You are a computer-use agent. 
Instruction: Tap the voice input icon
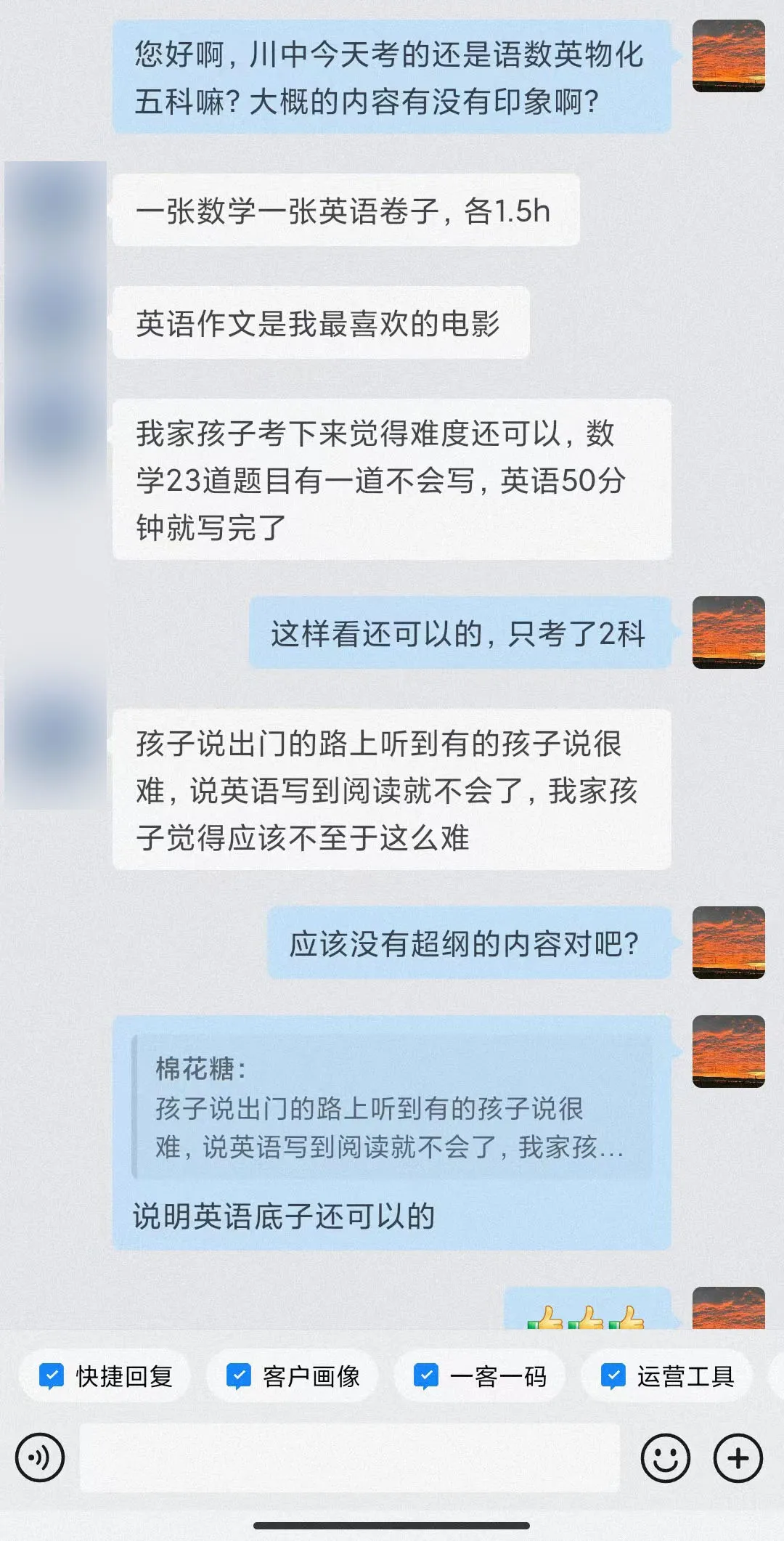click(x=40, y=1457)
